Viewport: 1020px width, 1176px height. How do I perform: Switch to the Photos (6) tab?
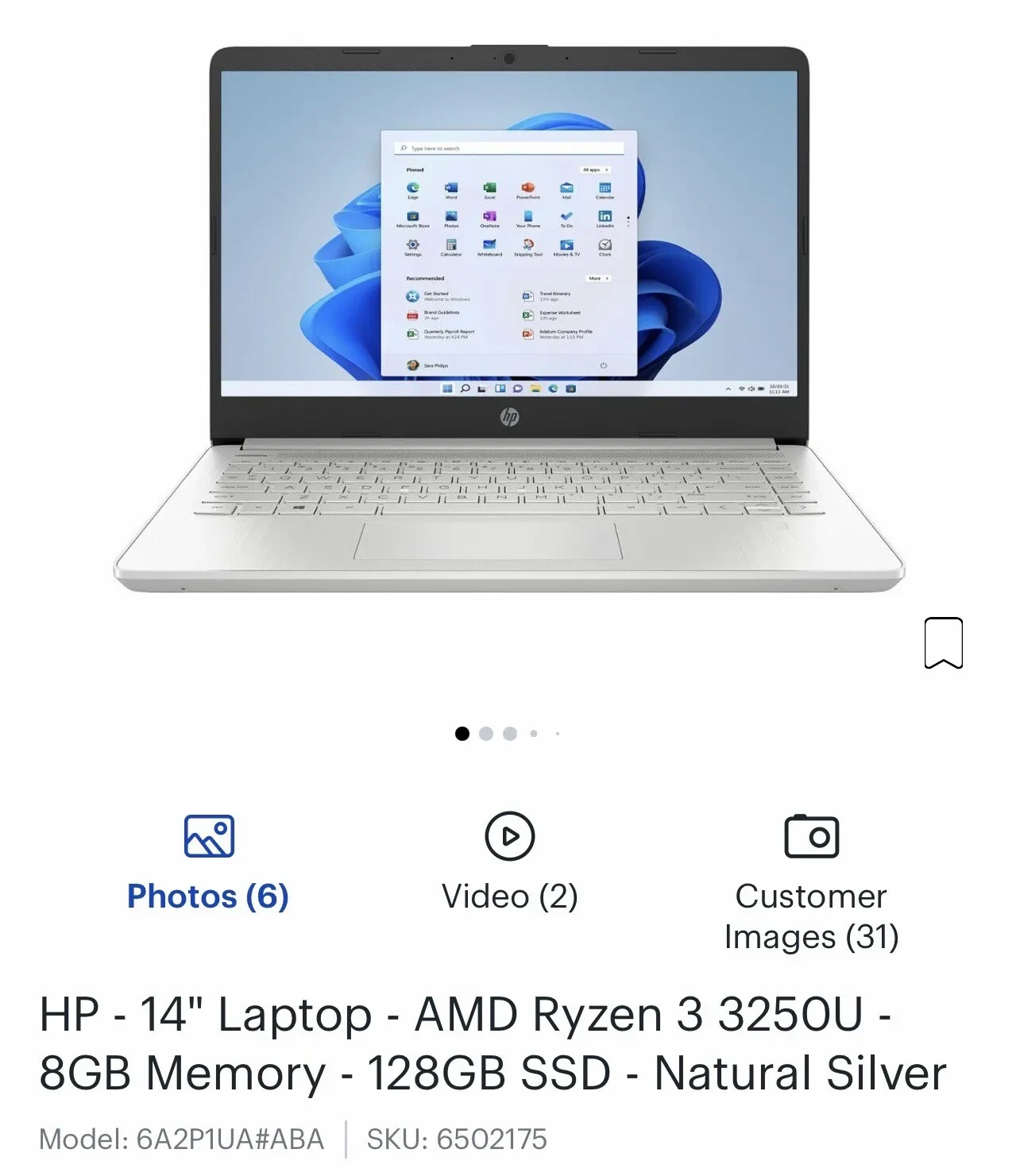click(208, 864)
